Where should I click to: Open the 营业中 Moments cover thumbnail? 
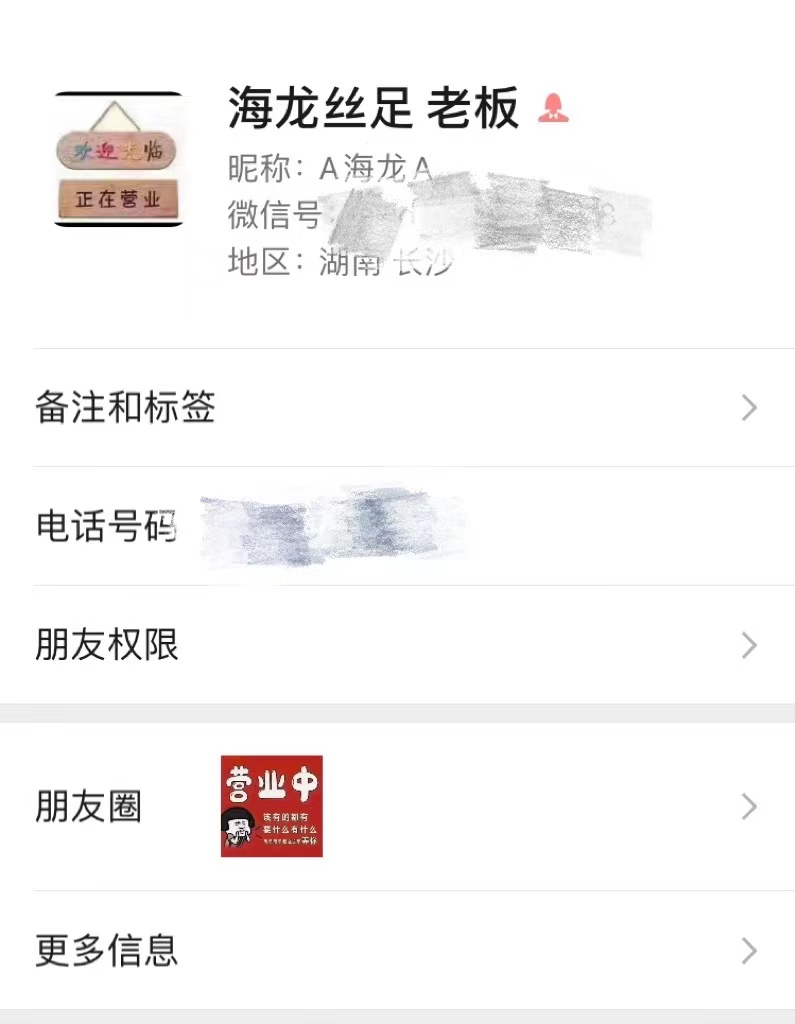[x=272, y=807]
